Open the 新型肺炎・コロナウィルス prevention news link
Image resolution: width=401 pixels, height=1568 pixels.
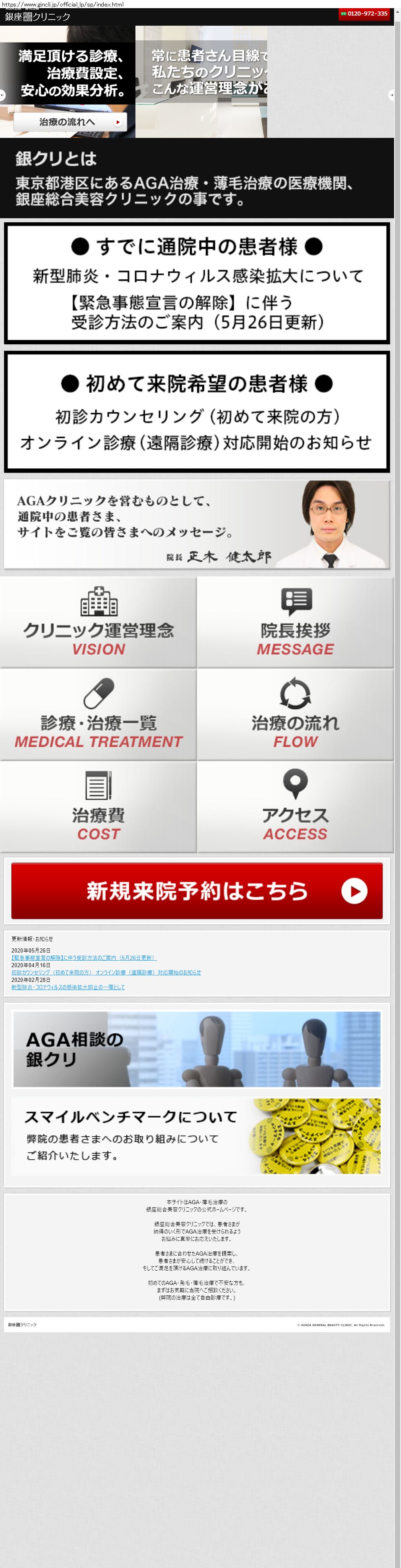pyautogui.click(x=68, y=987)
